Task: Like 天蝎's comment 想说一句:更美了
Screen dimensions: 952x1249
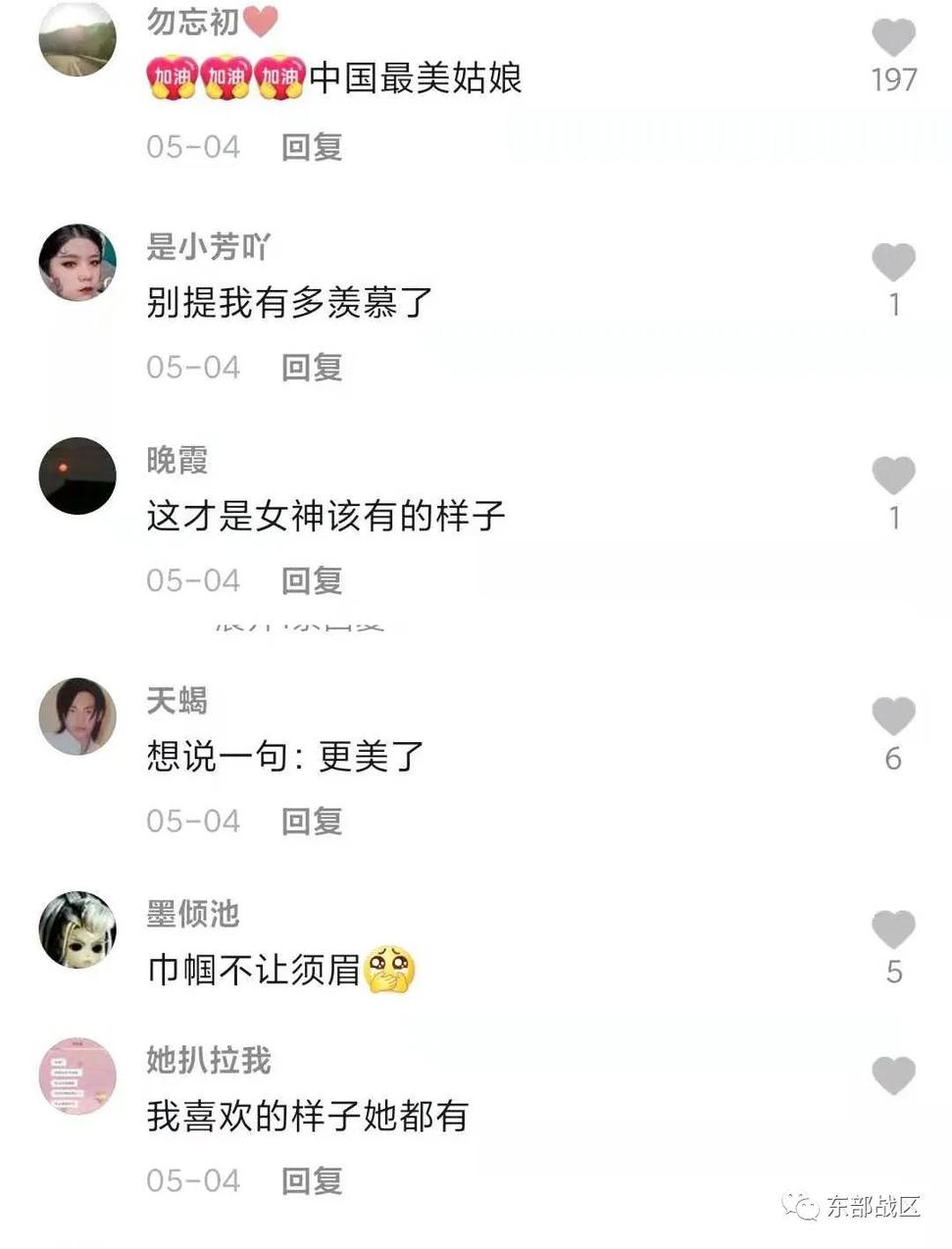Action: tap(893, 717)
